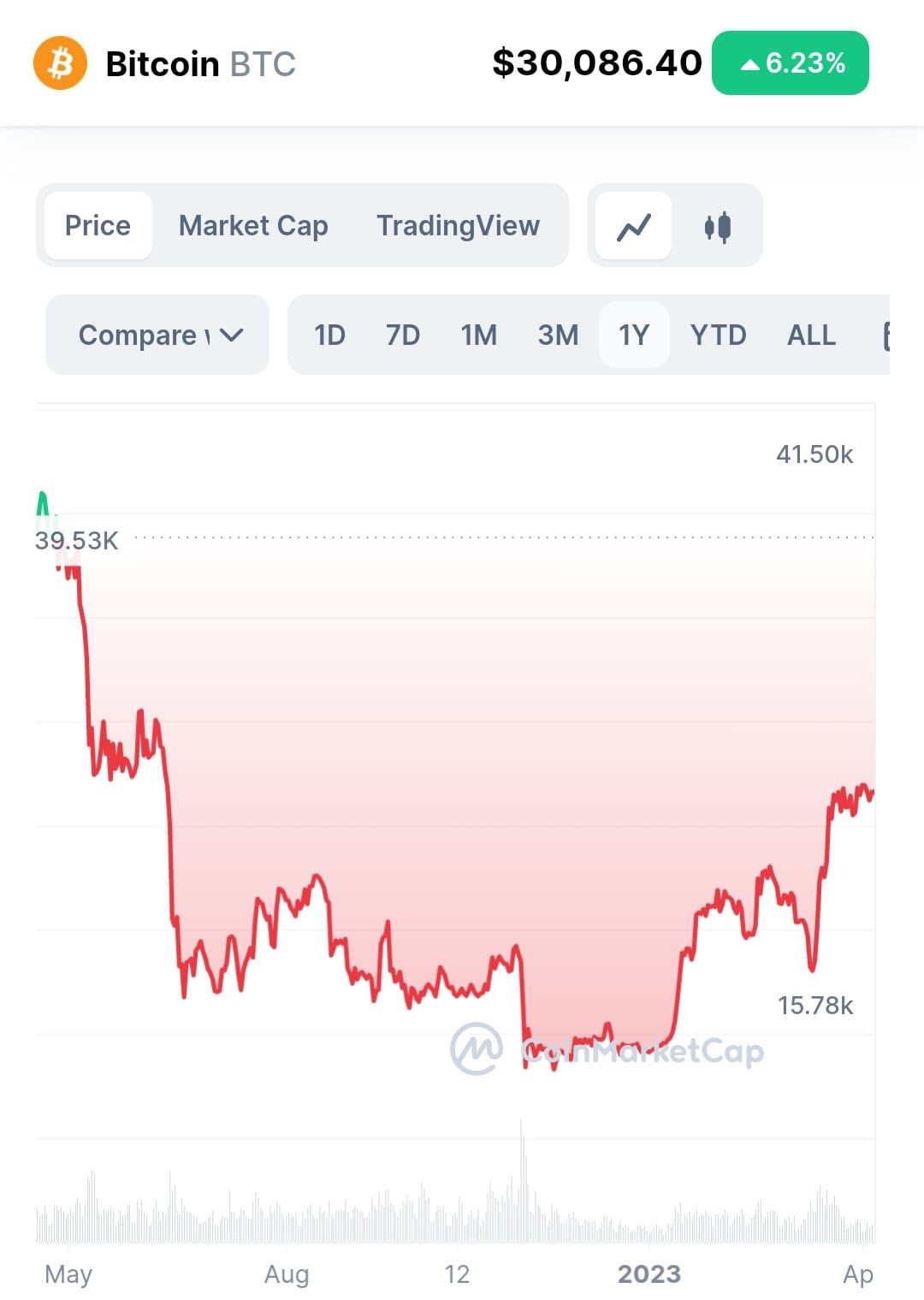924x1300 pixels.
Task: Set chart range to 1D
Action: (329, 335)
